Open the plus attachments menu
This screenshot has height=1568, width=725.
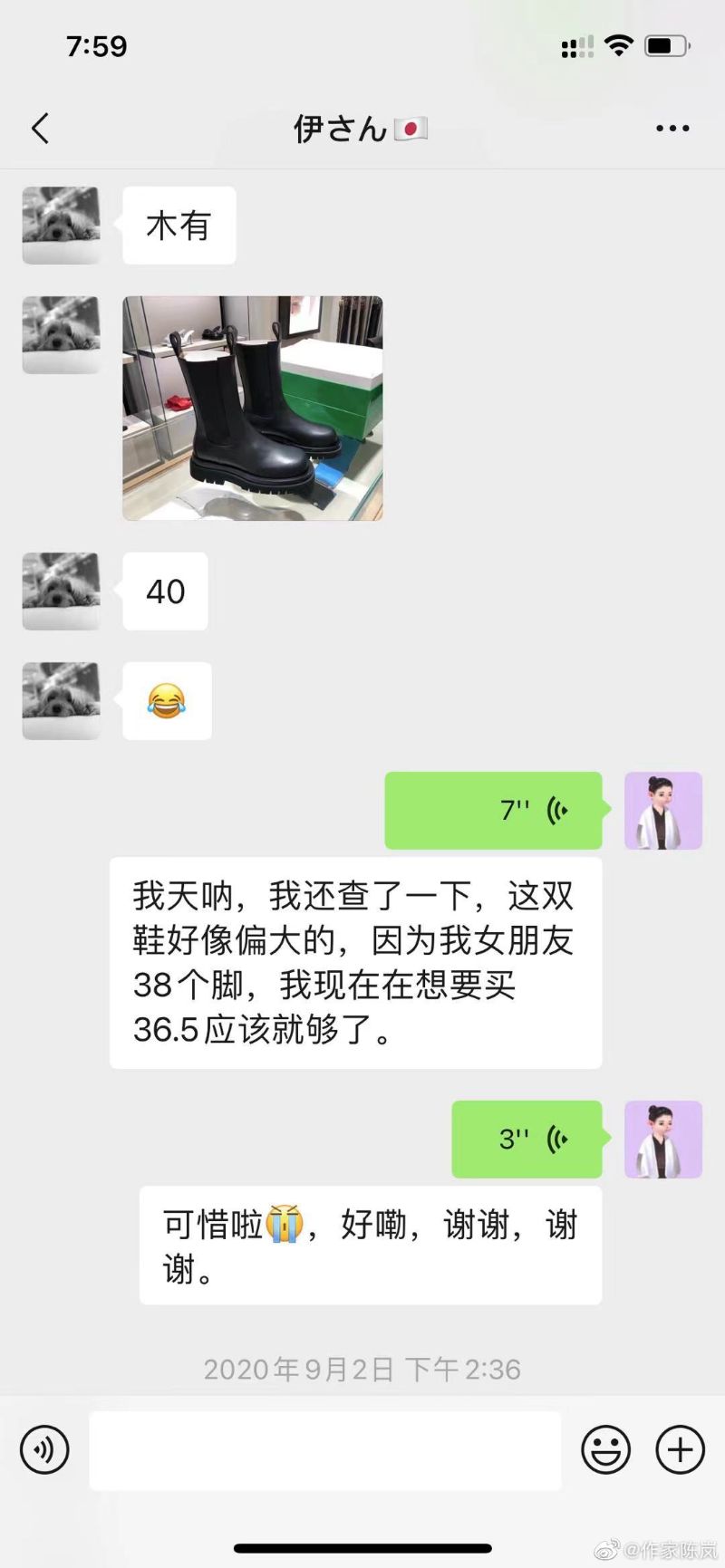pos(680,1450)
